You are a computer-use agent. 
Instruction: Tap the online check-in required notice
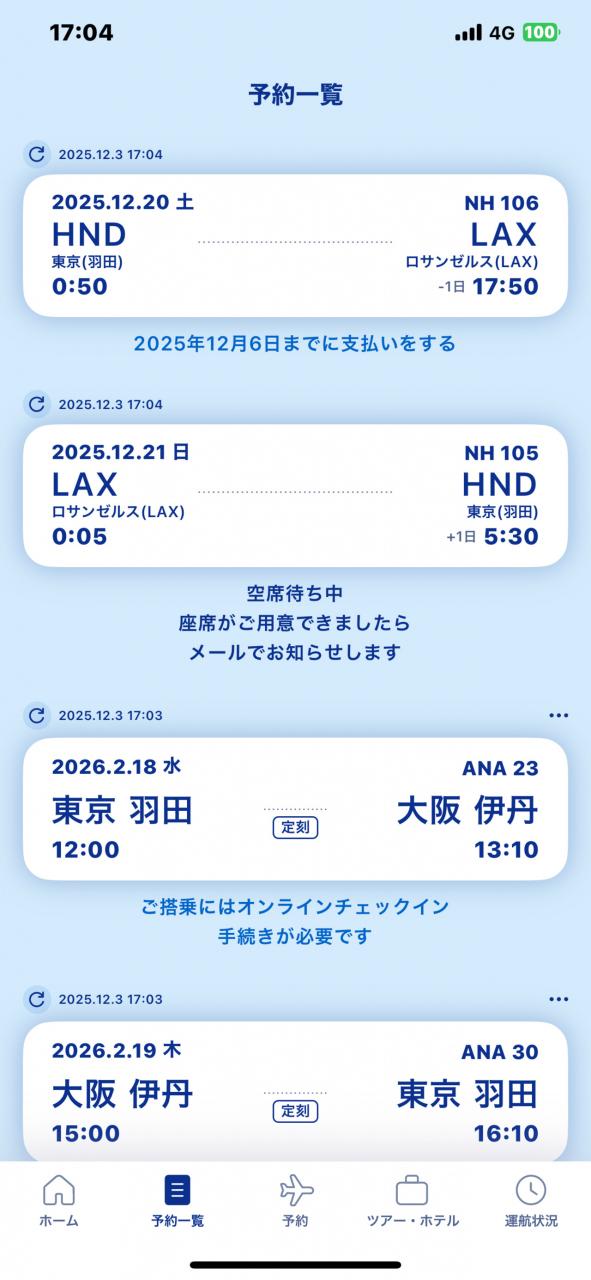coord(295,922)
